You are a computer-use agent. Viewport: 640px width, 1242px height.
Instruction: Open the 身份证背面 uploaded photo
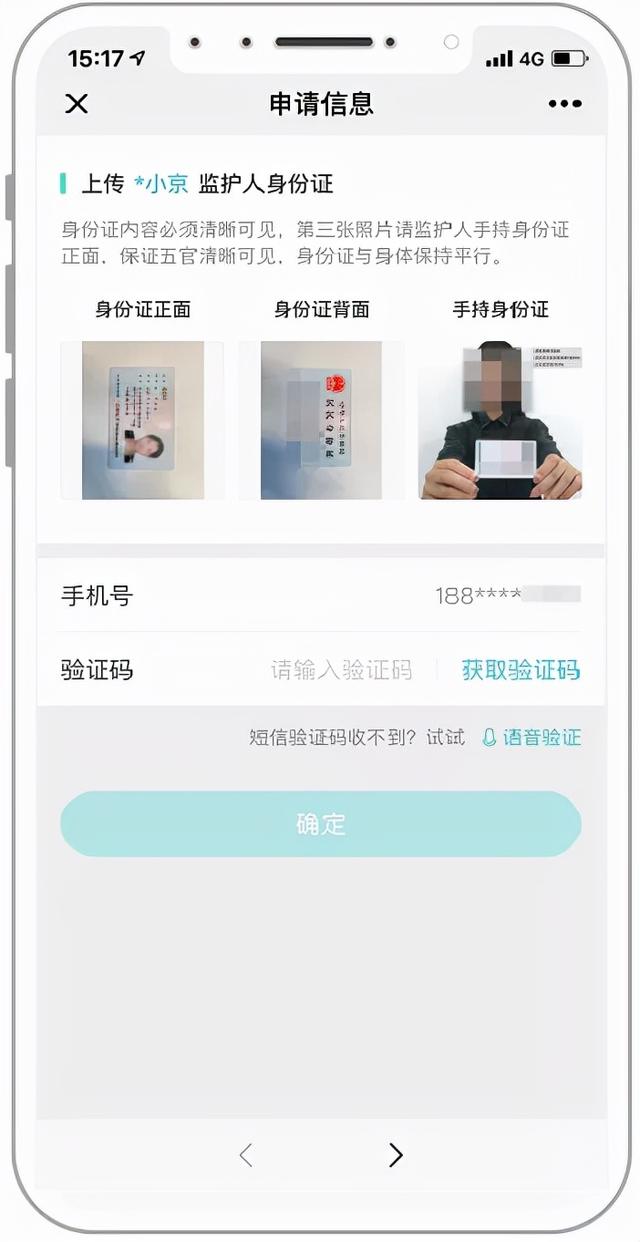[x=321, y=420]
